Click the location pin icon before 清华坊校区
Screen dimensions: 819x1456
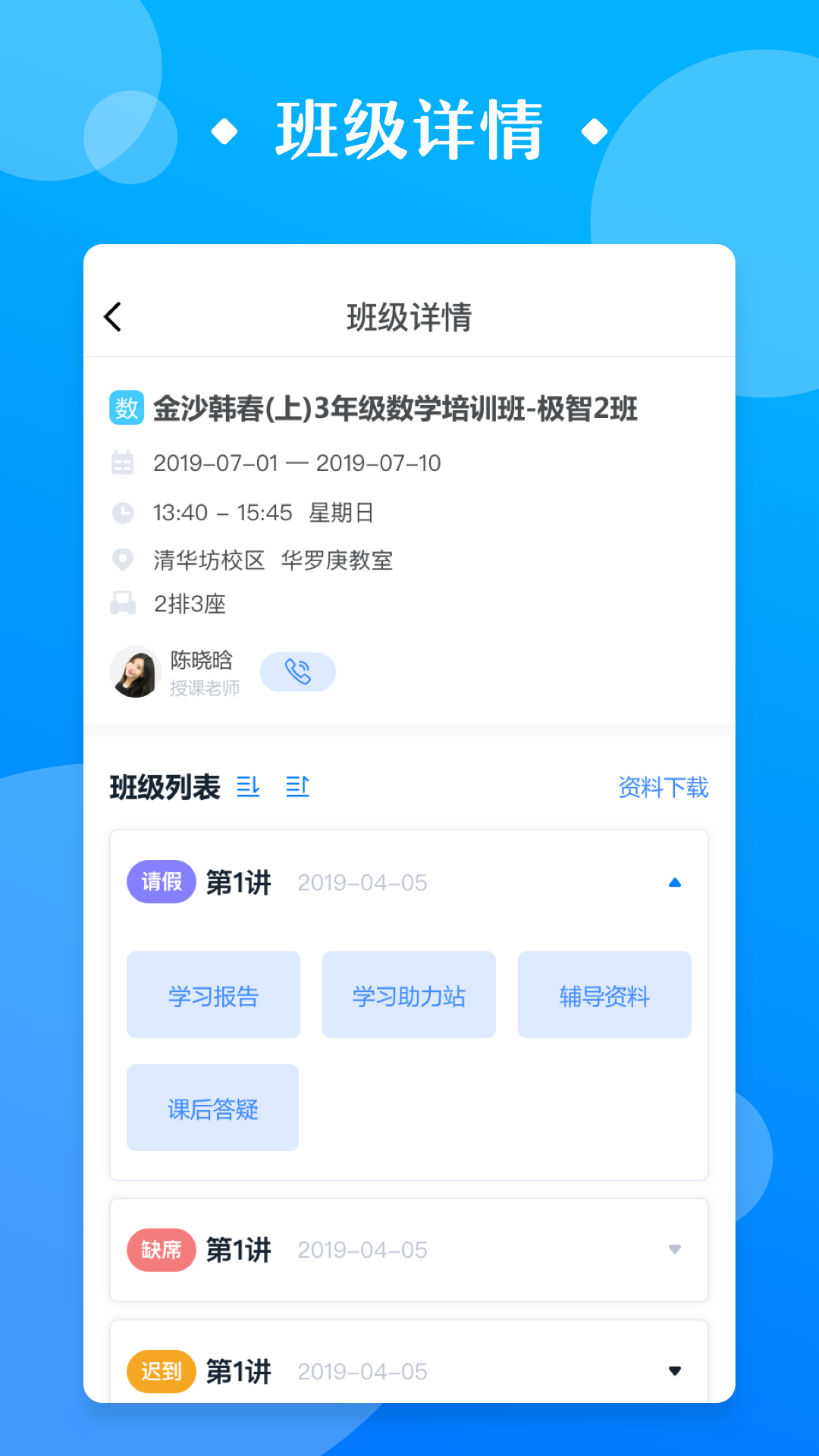(121, 560)
